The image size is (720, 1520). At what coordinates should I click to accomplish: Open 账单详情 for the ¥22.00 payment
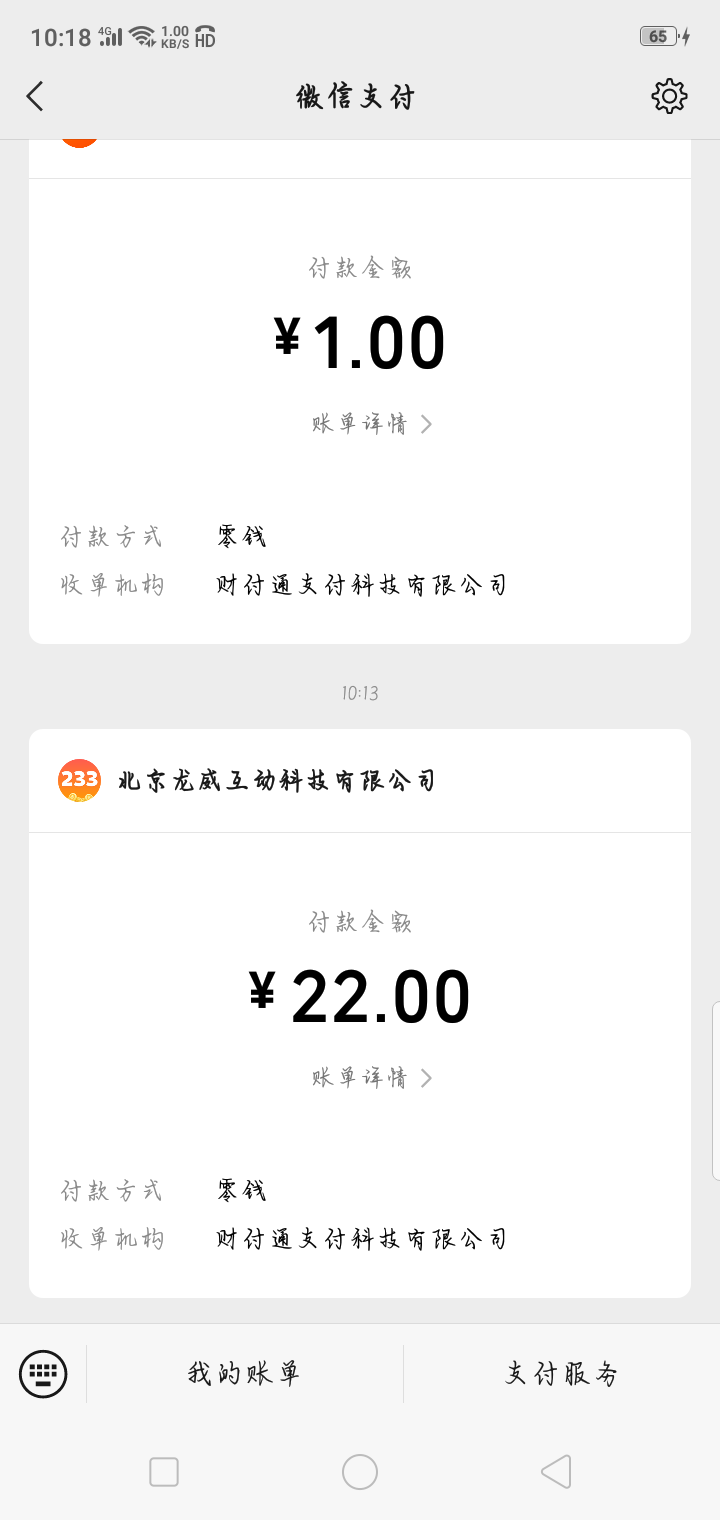[370, 1078]
